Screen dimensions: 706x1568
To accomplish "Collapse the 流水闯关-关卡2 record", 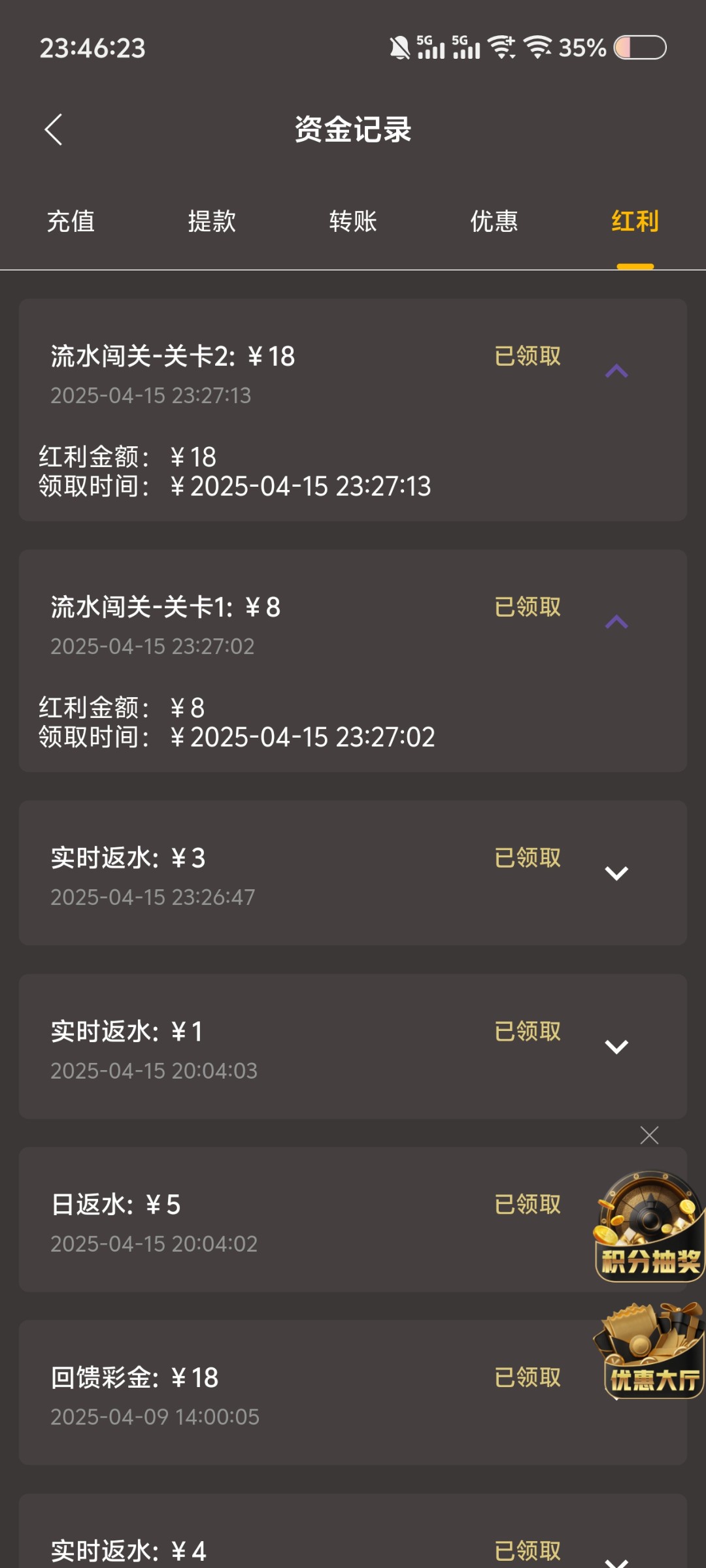I will point(616,372).
